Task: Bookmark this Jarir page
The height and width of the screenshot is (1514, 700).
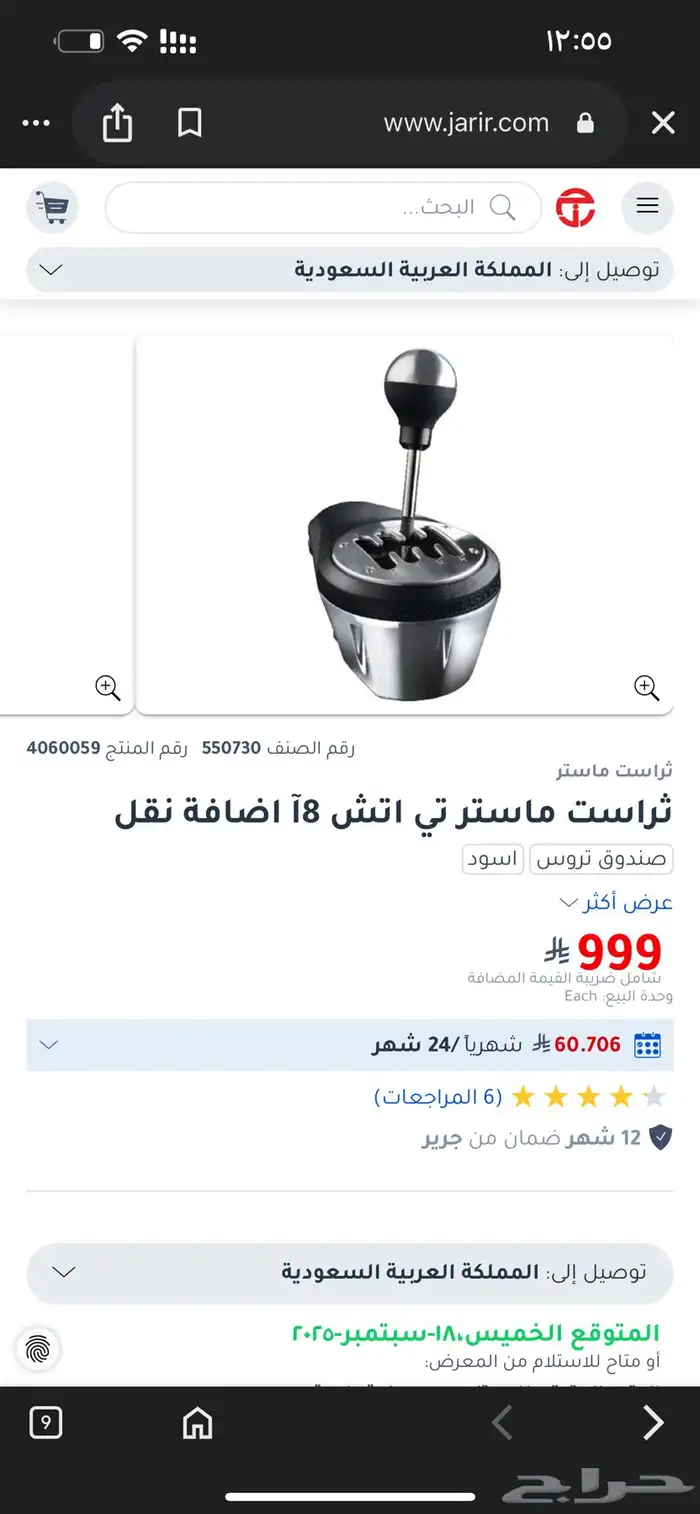Action: [x=189, y=123]
